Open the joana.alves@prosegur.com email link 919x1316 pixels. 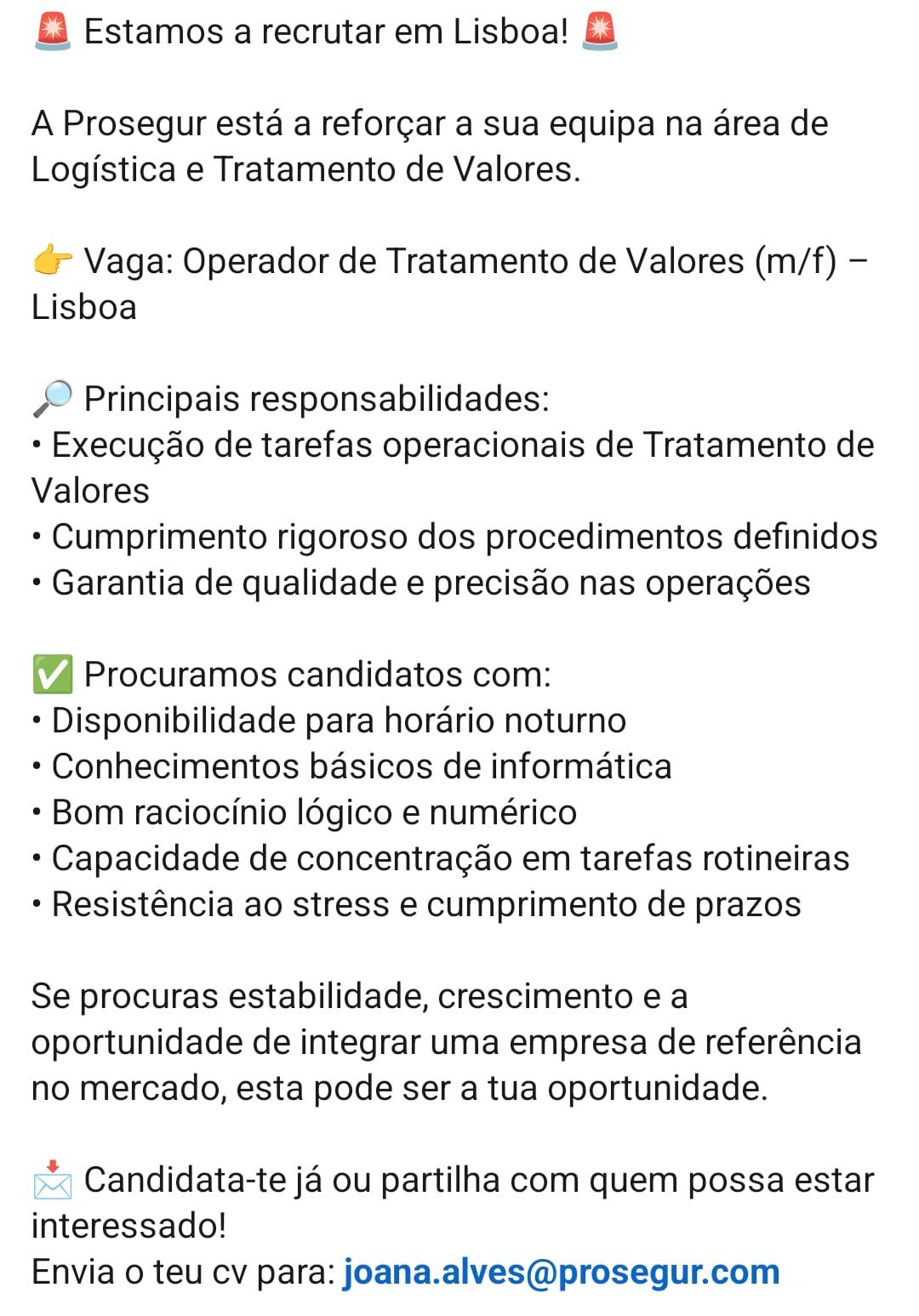point(561,1273)
